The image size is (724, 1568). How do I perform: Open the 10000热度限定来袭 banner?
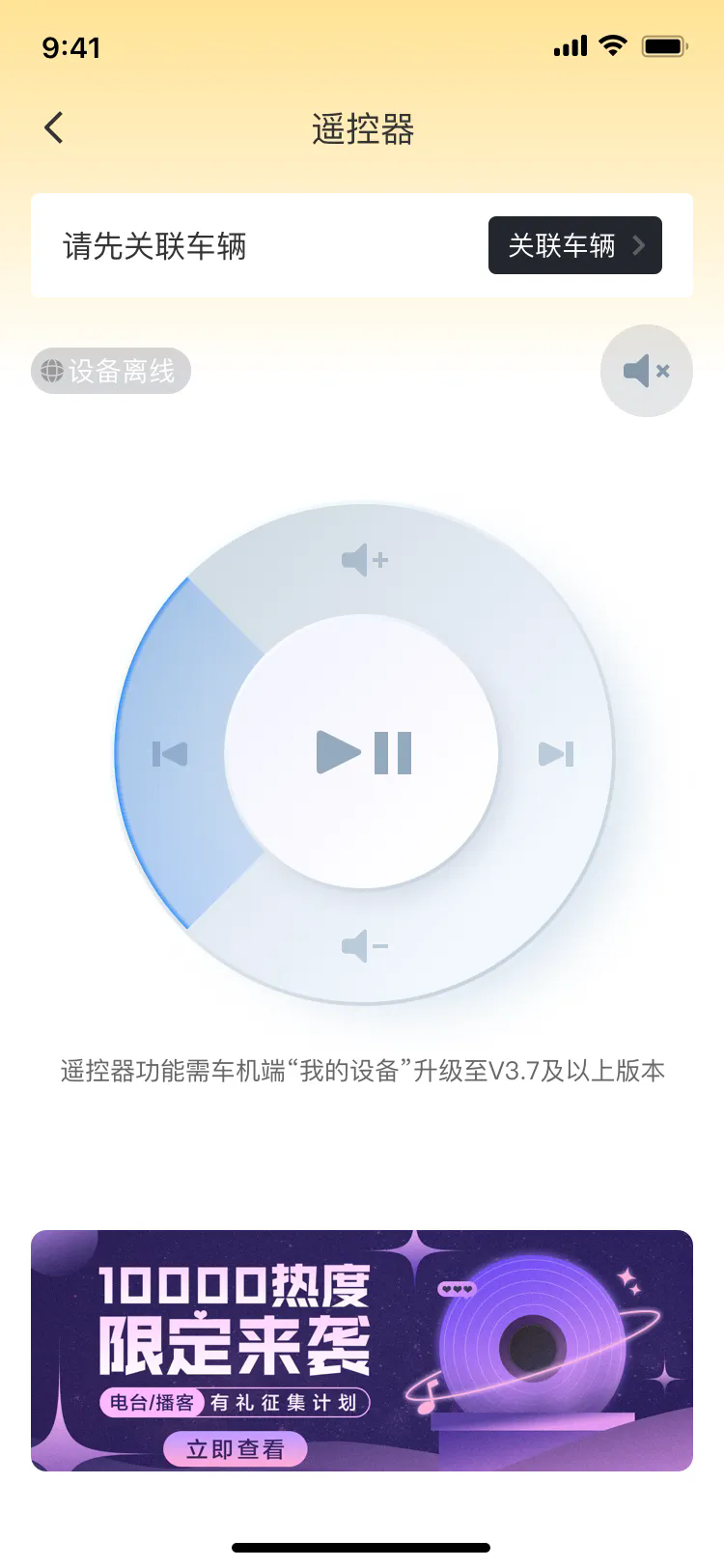click(362, 1350)
